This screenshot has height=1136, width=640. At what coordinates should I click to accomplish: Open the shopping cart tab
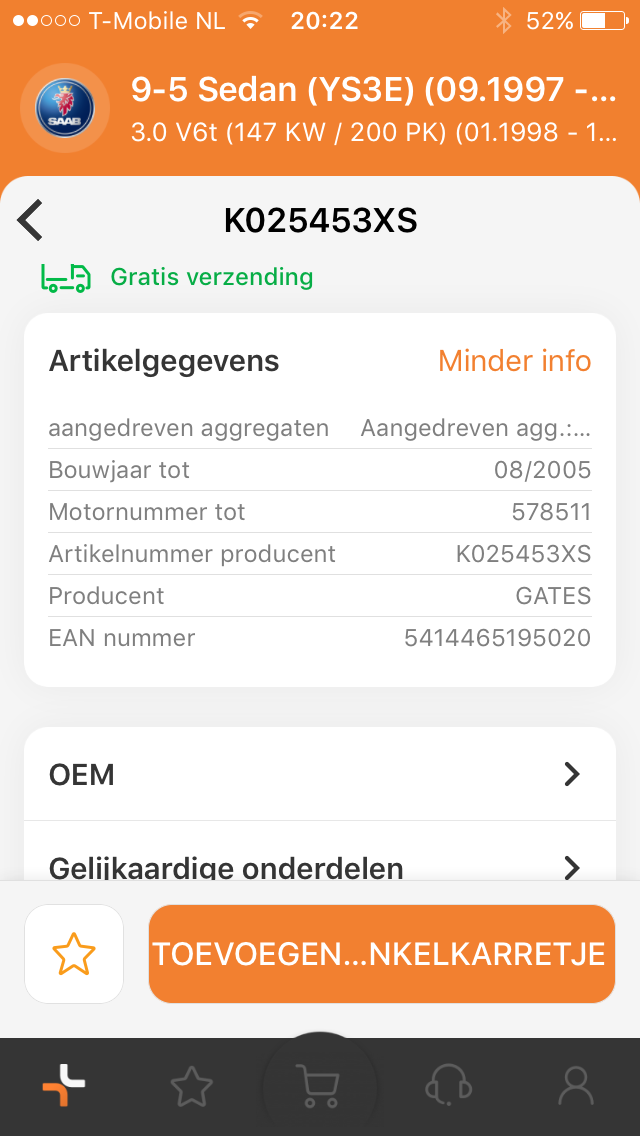[x=319, y=1086]
